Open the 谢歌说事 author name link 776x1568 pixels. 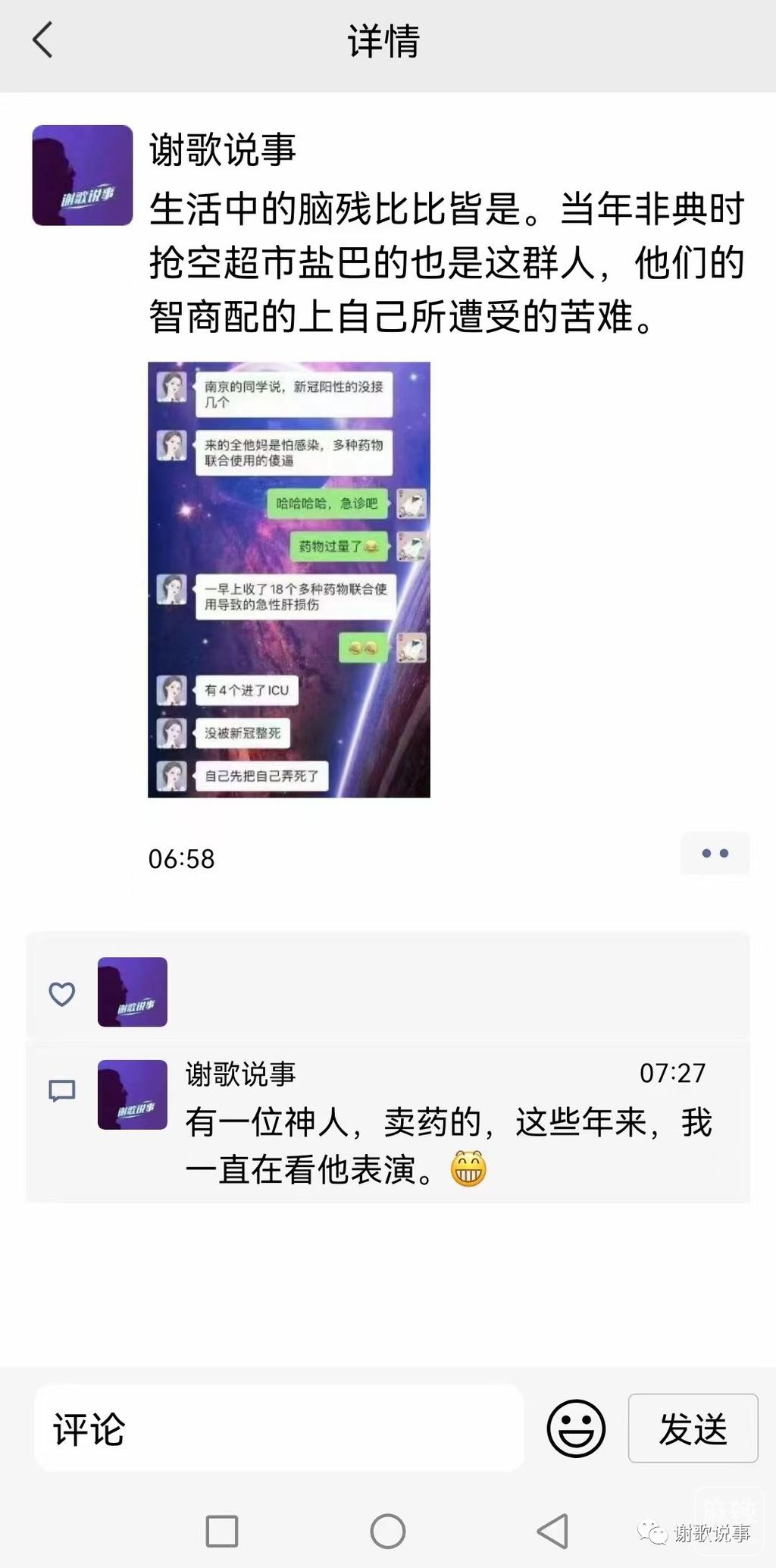point(222,149)
